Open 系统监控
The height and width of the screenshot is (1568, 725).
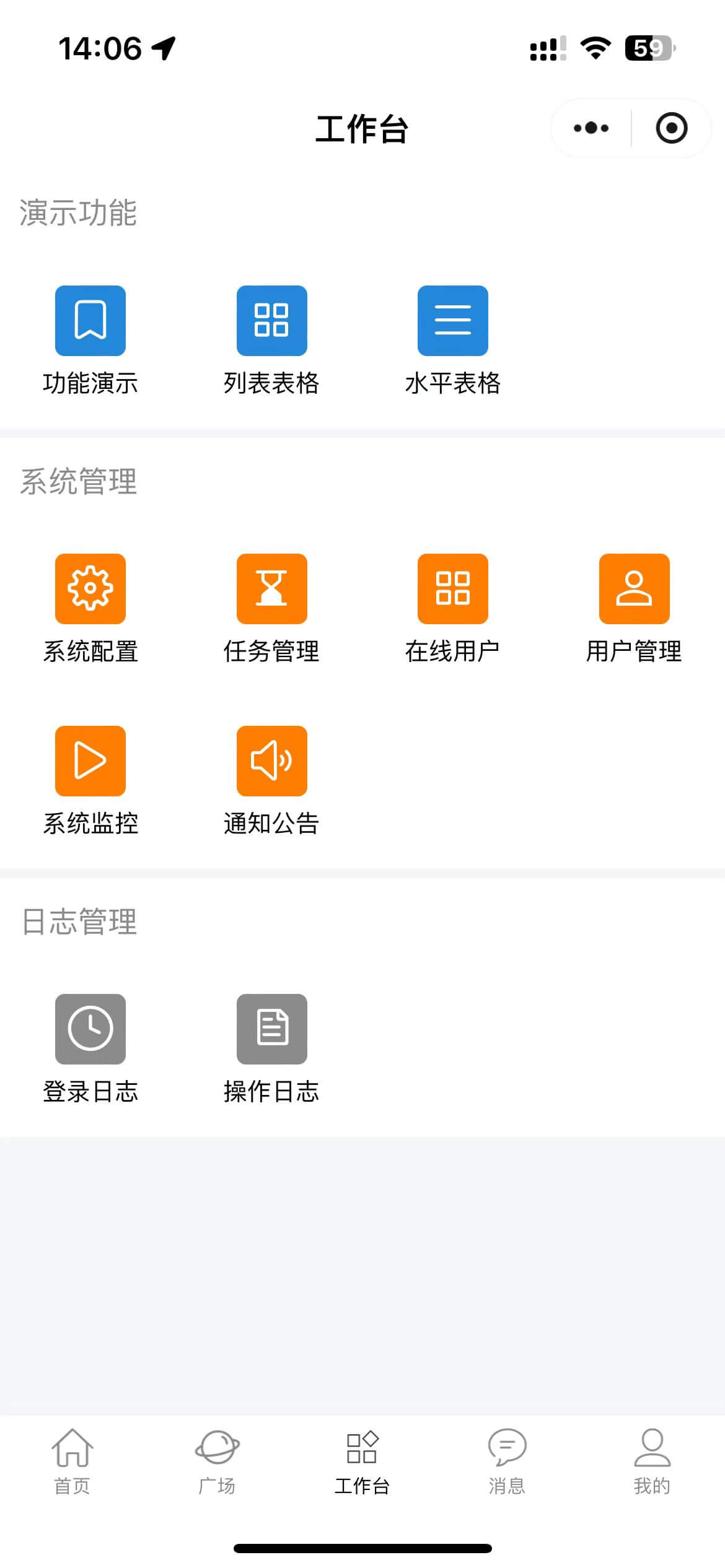pos(90,781)
